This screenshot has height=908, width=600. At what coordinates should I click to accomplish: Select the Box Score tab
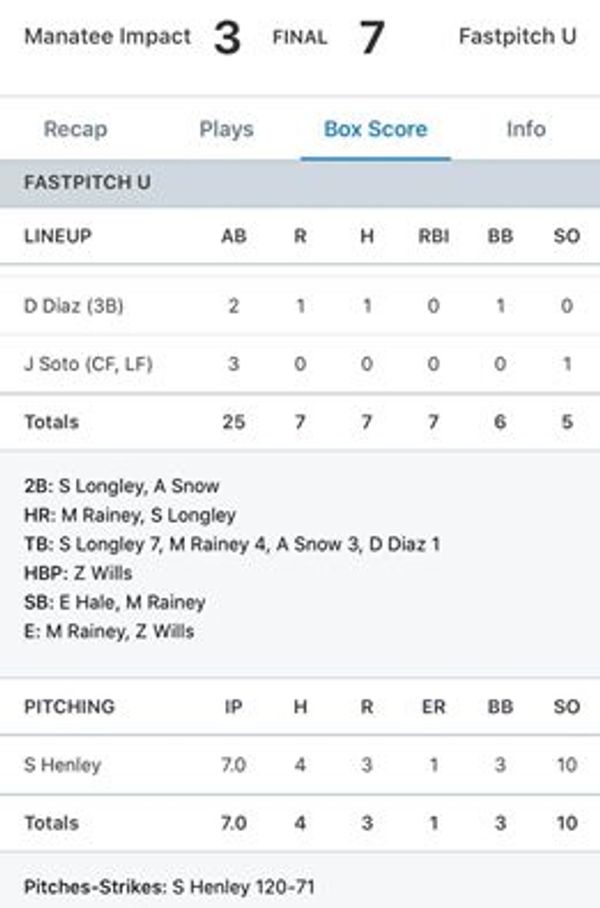(375, 129)
